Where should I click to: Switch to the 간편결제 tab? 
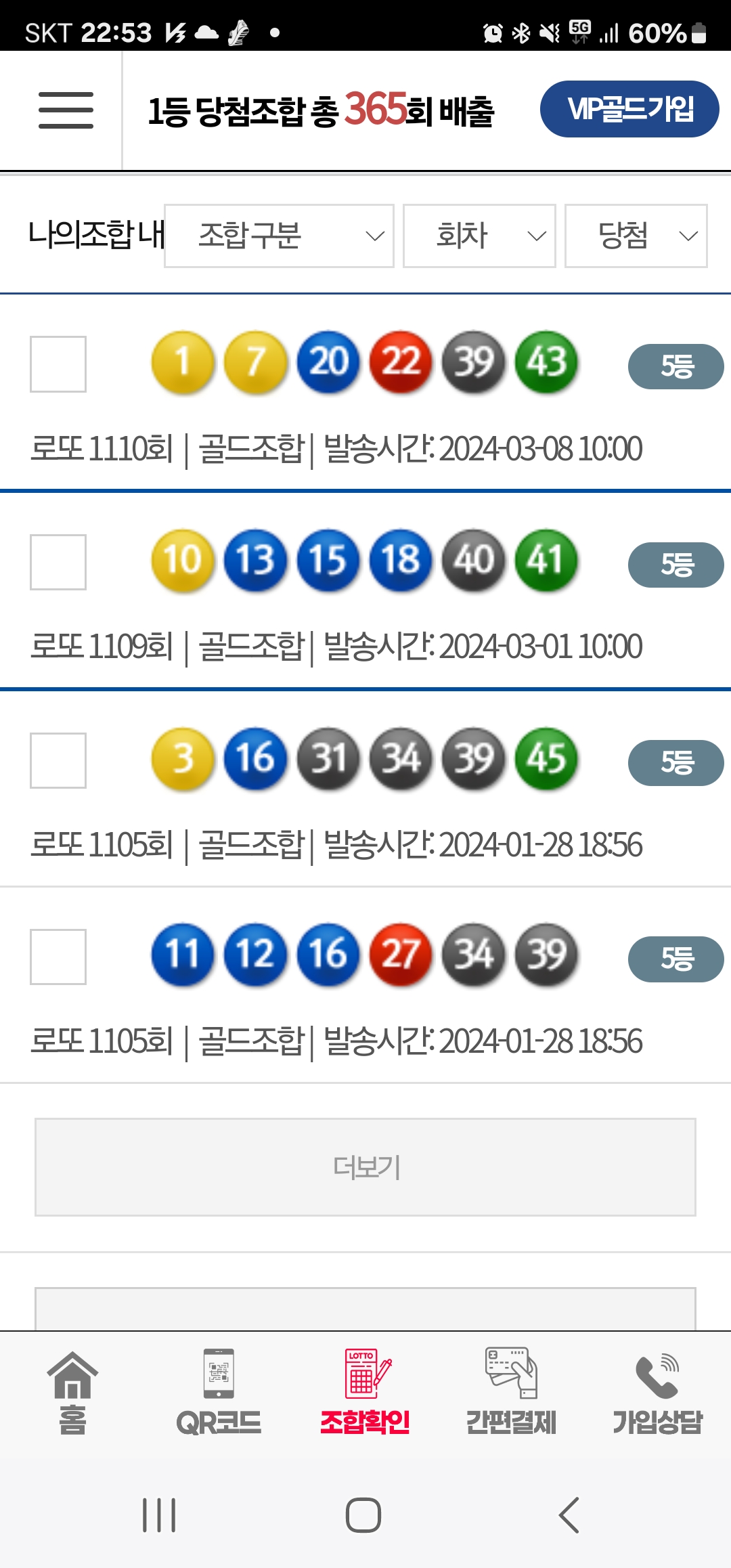tap(511, 1392)
